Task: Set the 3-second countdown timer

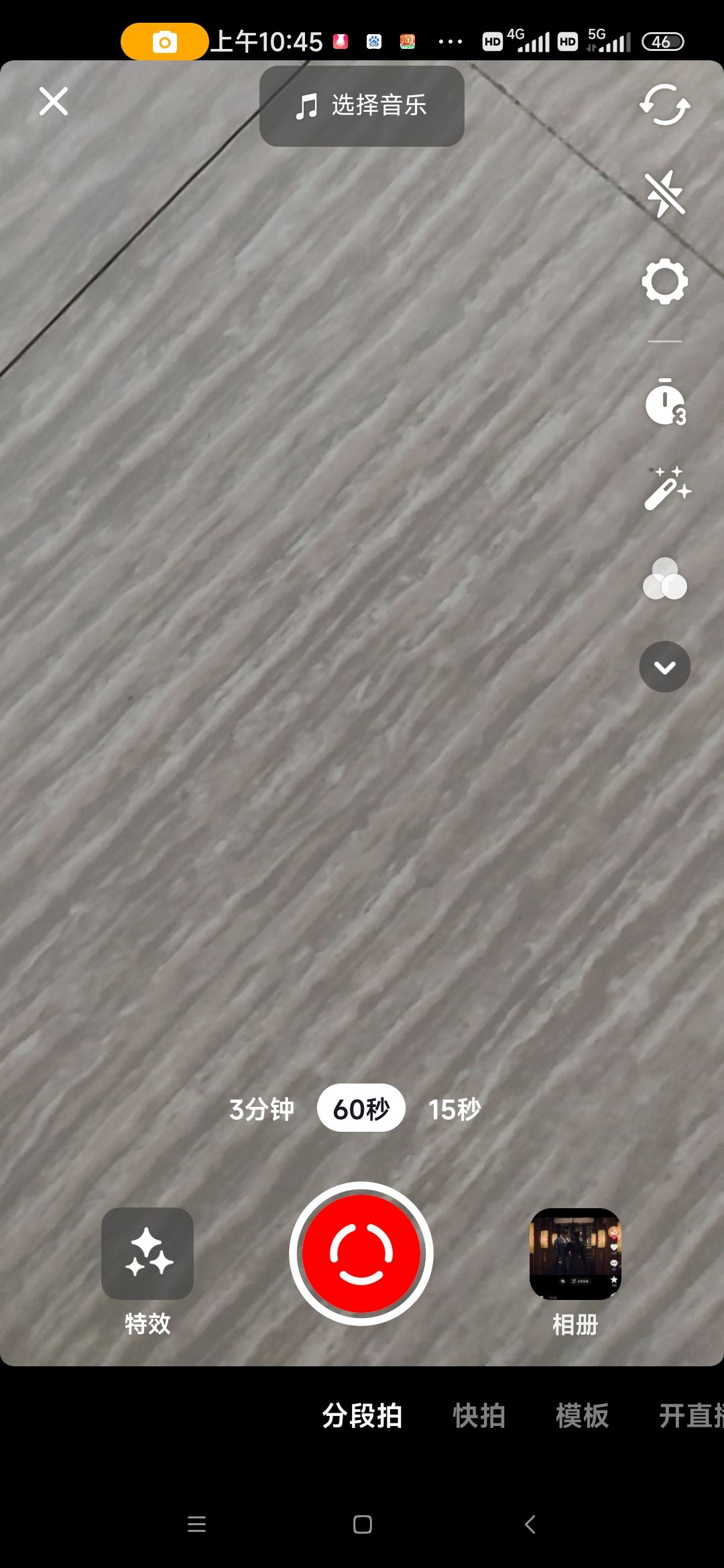Action: tap(664, 403)
